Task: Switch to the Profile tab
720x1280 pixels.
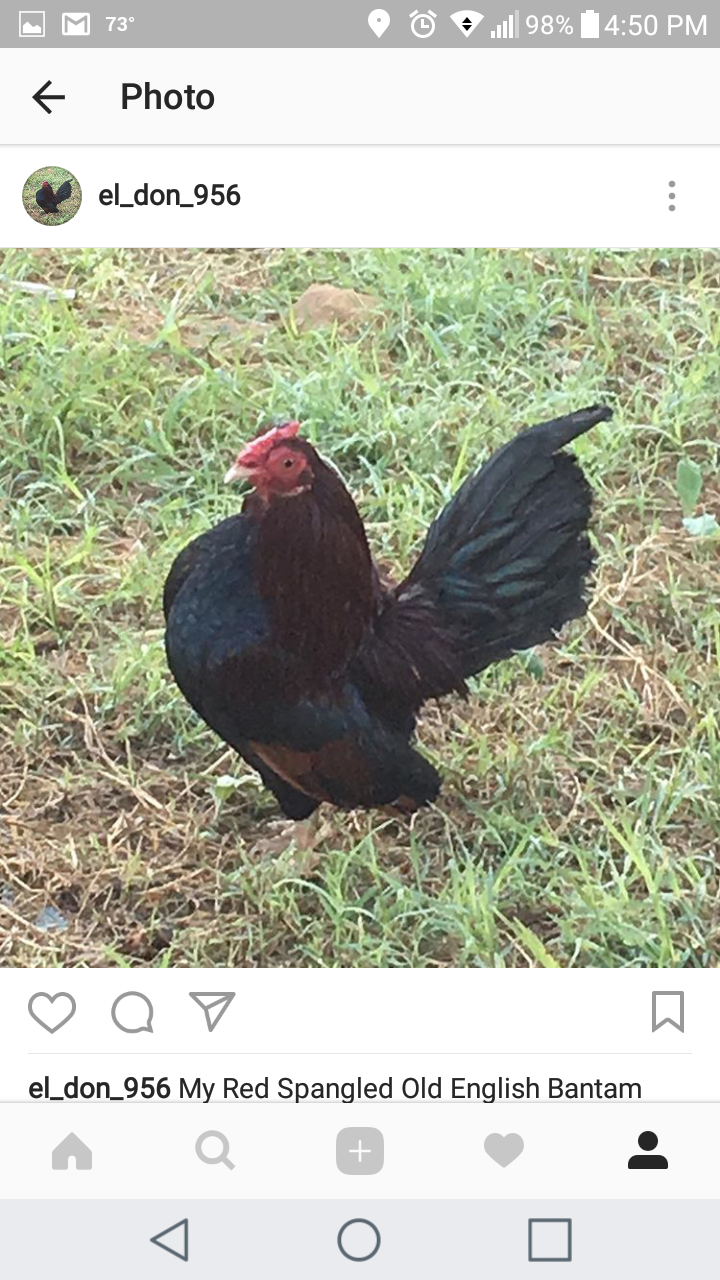Action: [648, 1151]
